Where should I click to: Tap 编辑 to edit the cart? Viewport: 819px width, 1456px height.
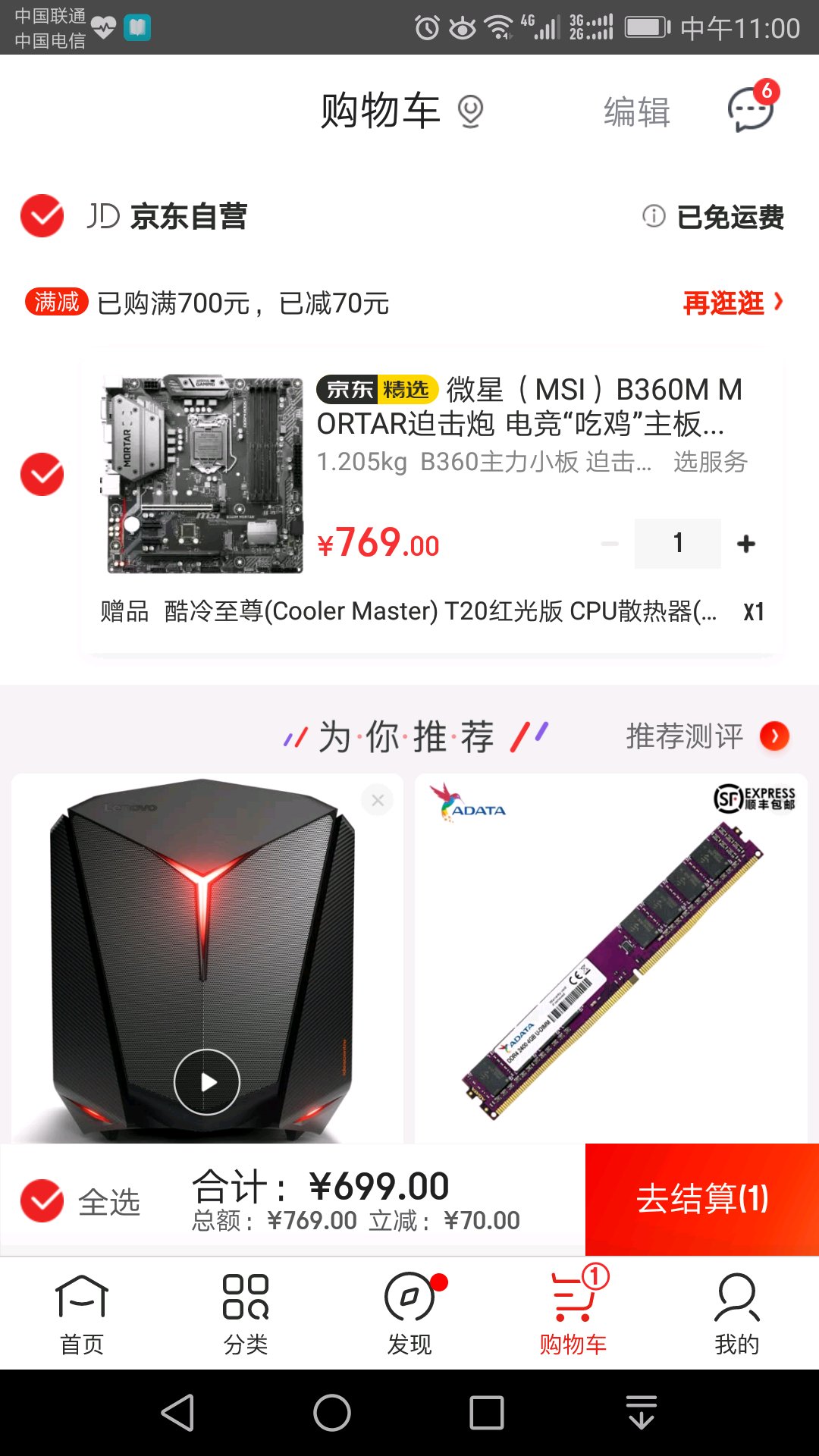[637, 112]
